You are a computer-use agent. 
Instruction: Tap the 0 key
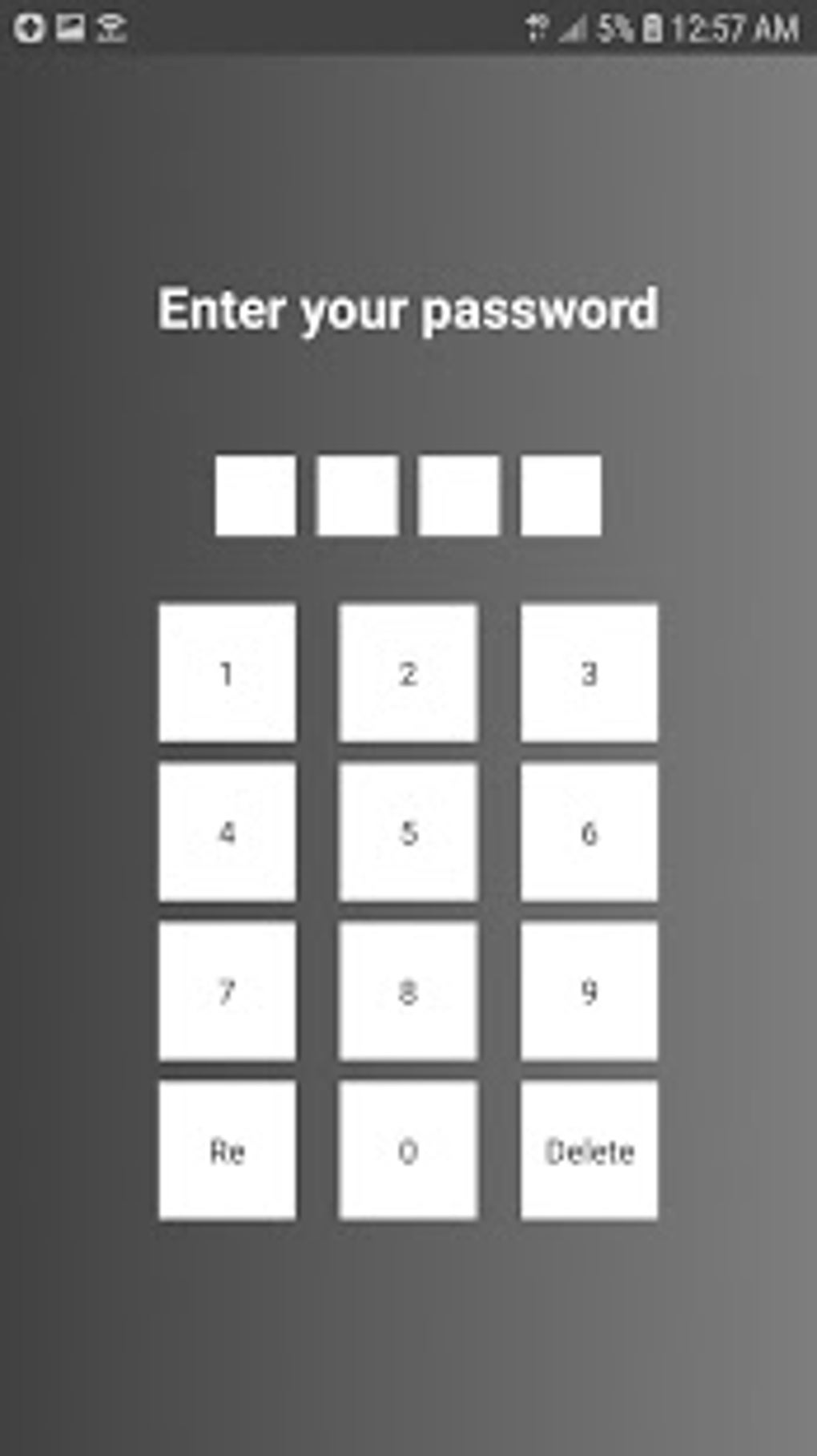click(x=408, y=1151)
